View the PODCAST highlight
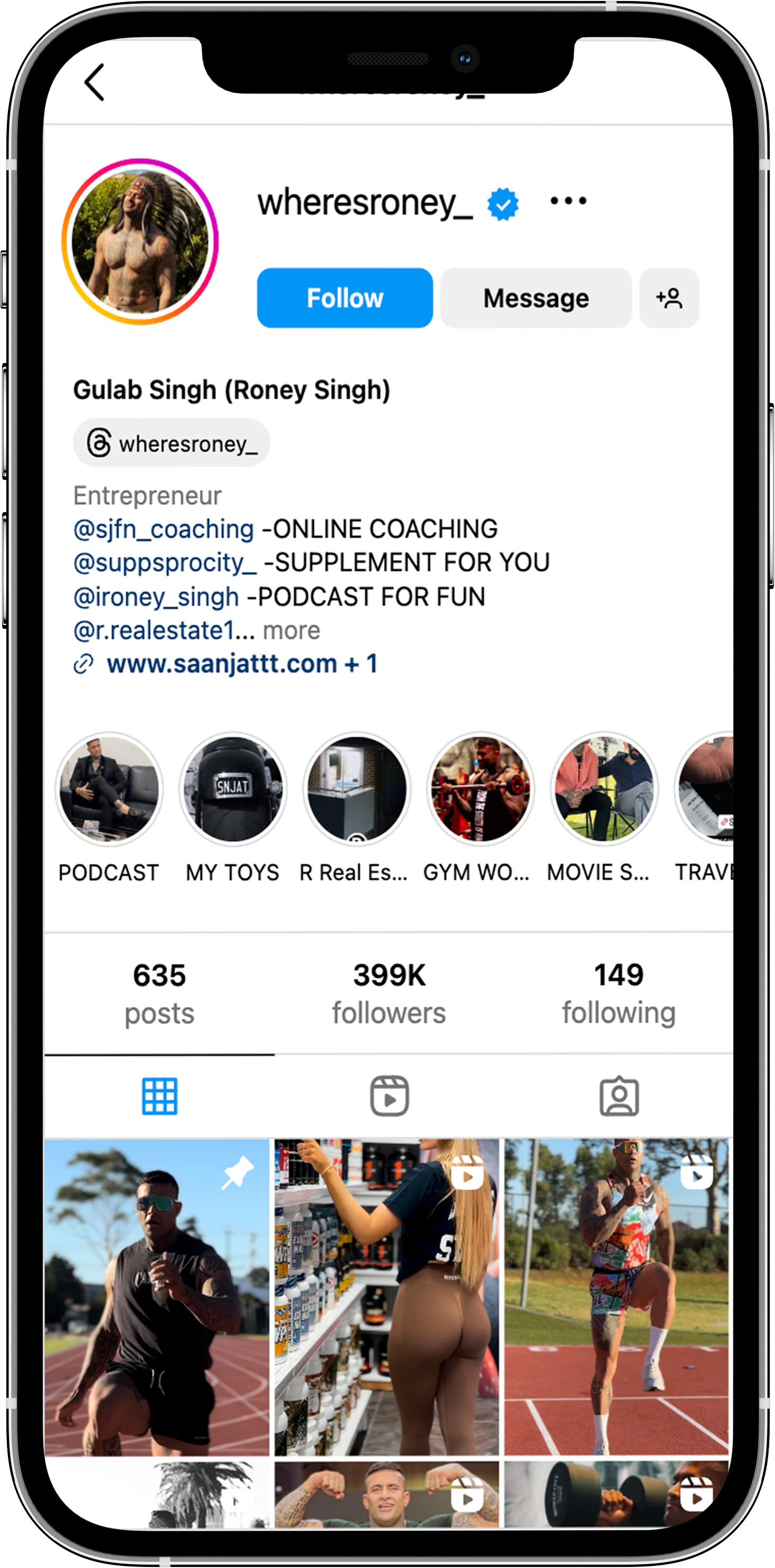Image resolution: width=775 pixels, height=1568 pixels. click(109, 789)
